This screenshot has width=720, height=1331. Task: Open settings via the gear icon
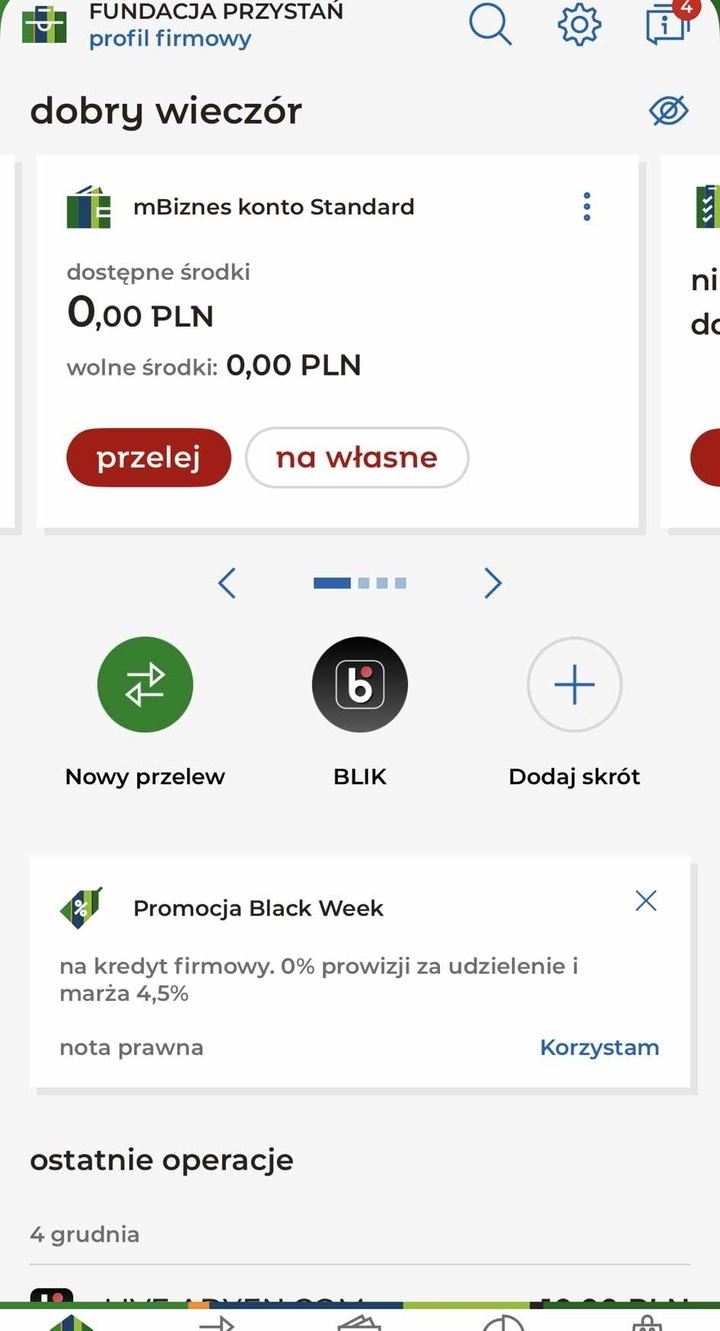(x=579, y=24)
